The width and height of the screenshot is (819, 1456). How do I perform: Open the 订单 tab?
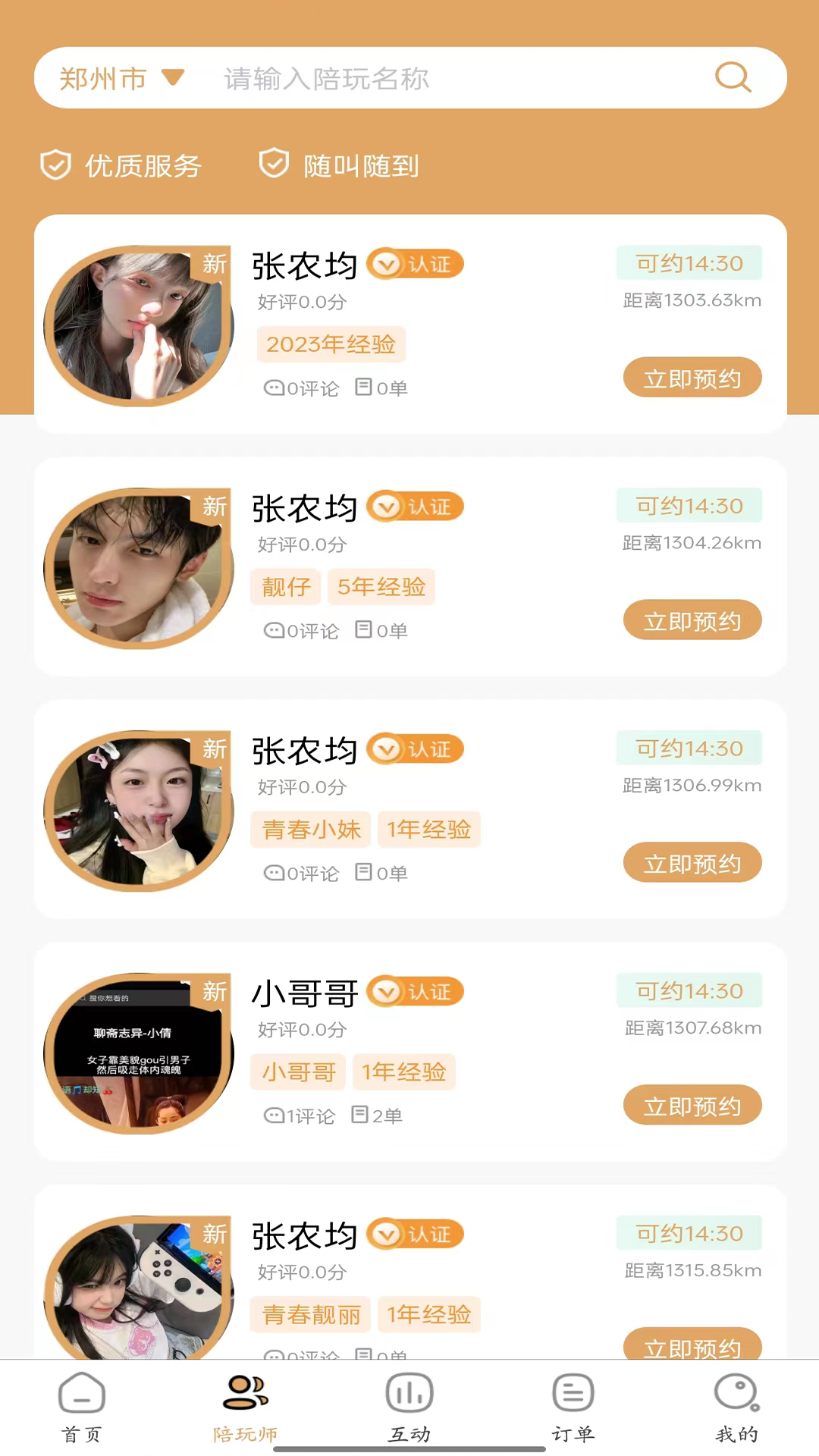click(573, 1407)
